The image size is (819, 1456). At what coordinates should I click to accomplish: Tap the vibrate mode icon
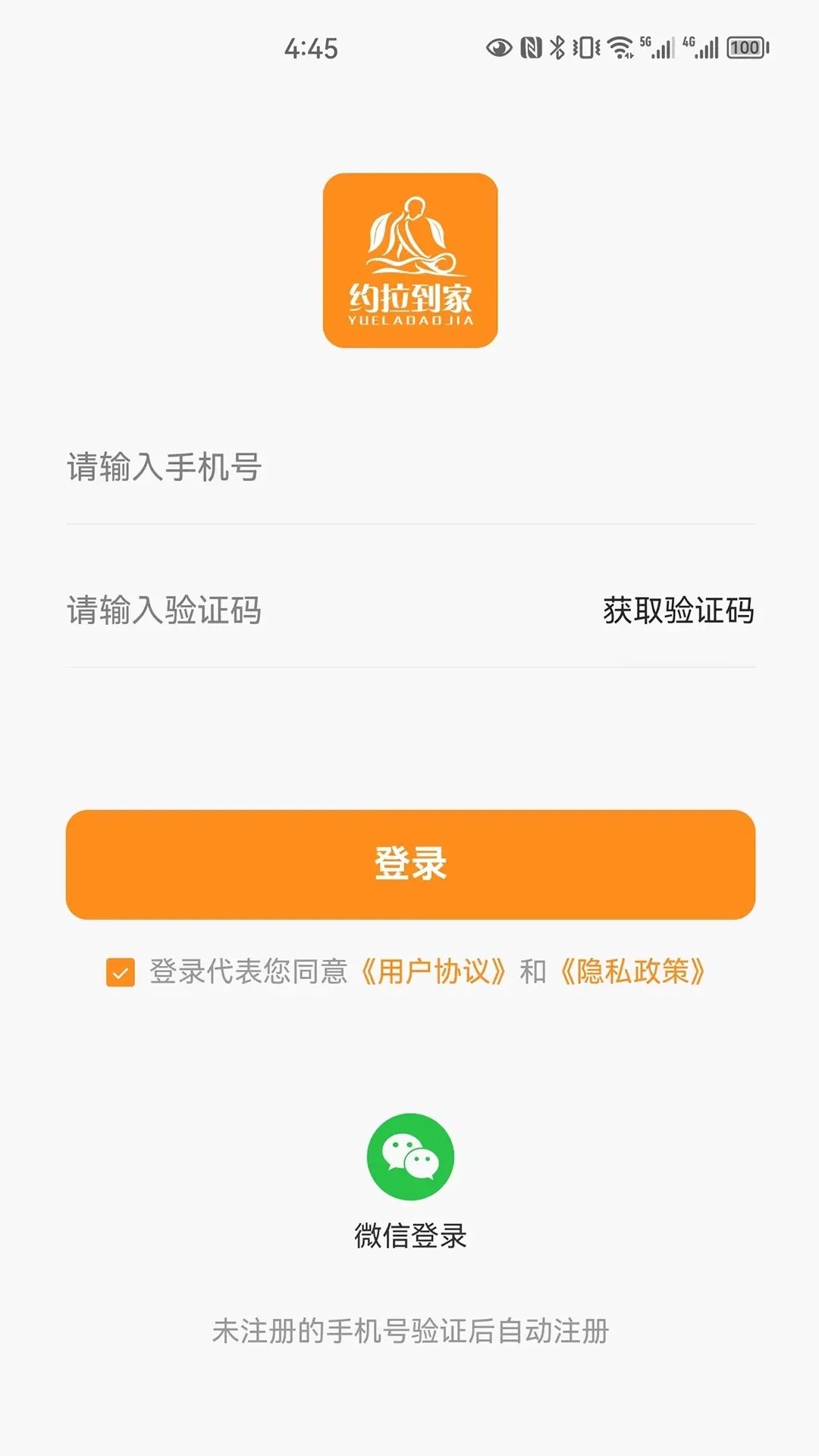(585, 47)
